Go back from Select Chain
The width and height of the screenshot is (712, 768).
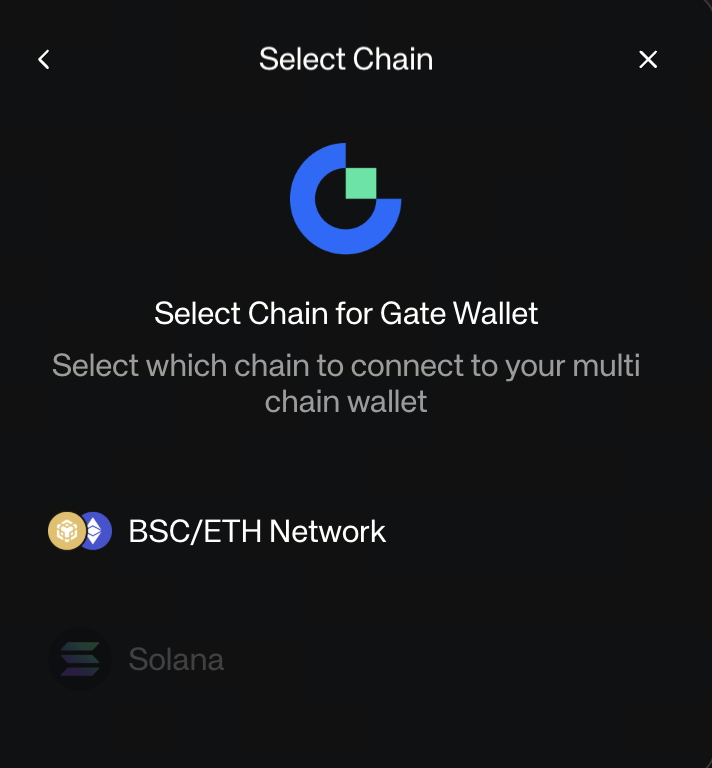coord(44,60)
